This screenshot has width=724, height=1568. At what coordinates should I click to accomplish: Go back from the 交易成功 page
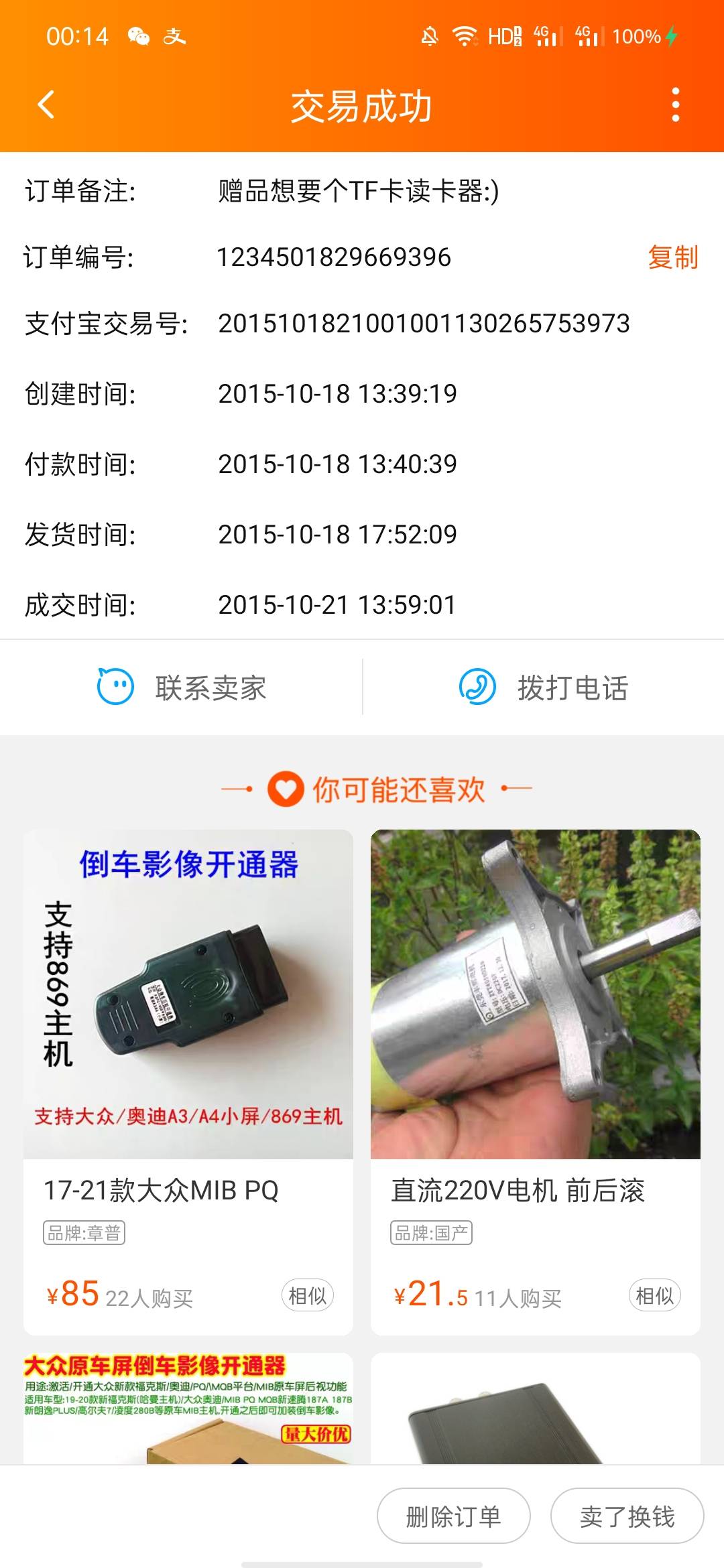tap(46, 105)
